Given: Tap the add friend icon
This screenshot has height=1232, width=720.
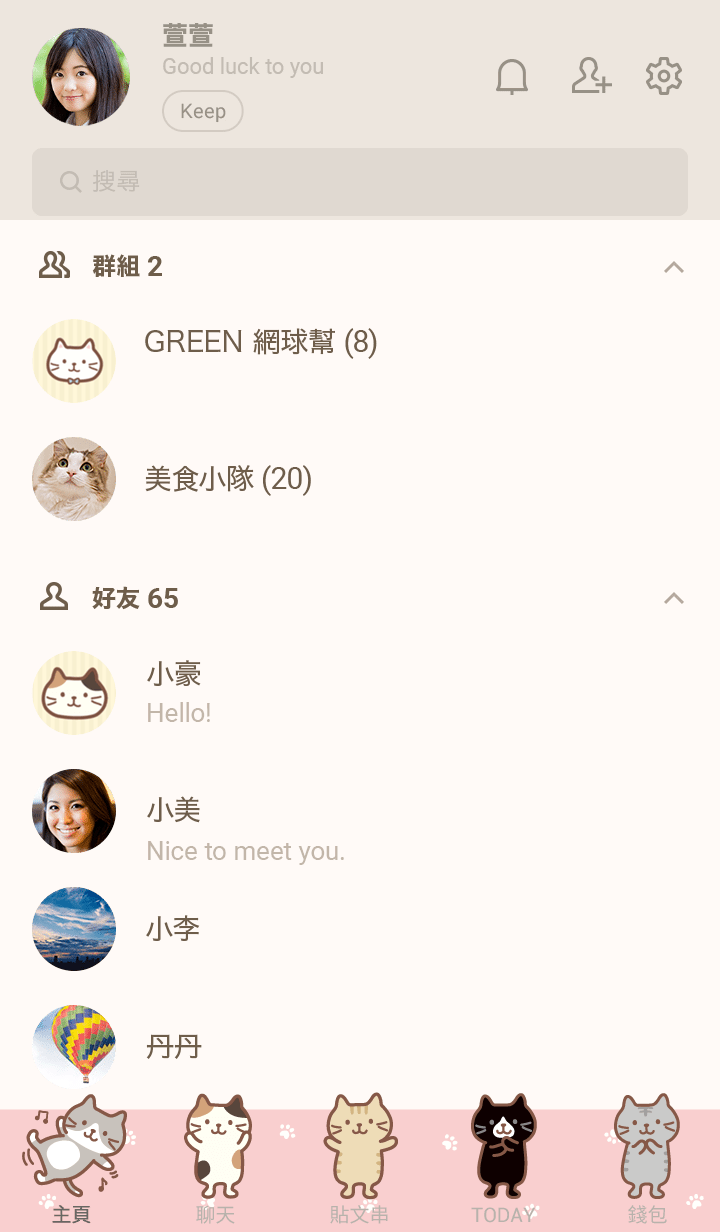Looking at the screenshot, I should tap(591, 77).
